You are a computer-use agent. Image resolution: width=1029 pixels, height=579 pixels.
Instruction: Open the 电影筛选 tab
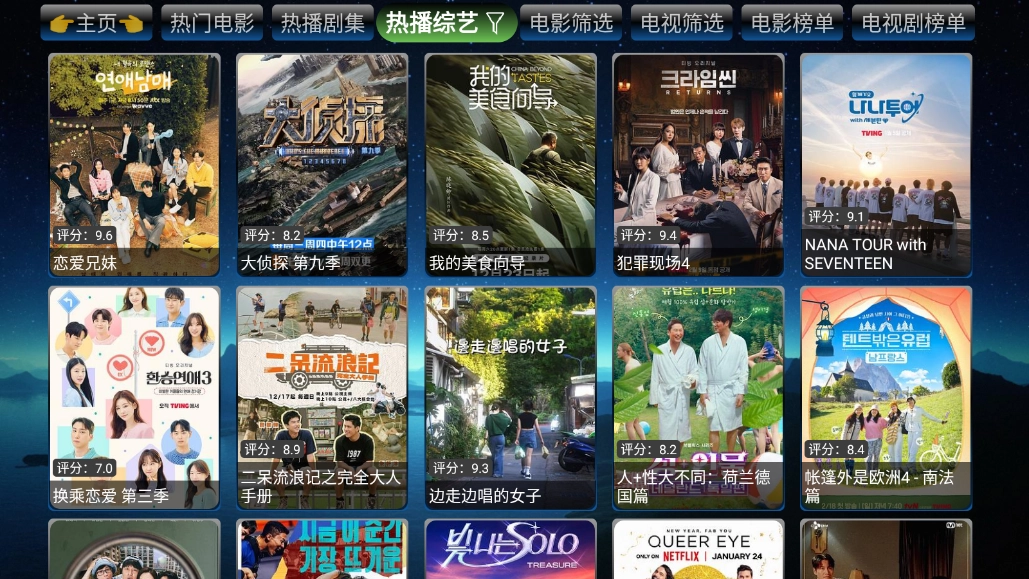coord(571,23)
